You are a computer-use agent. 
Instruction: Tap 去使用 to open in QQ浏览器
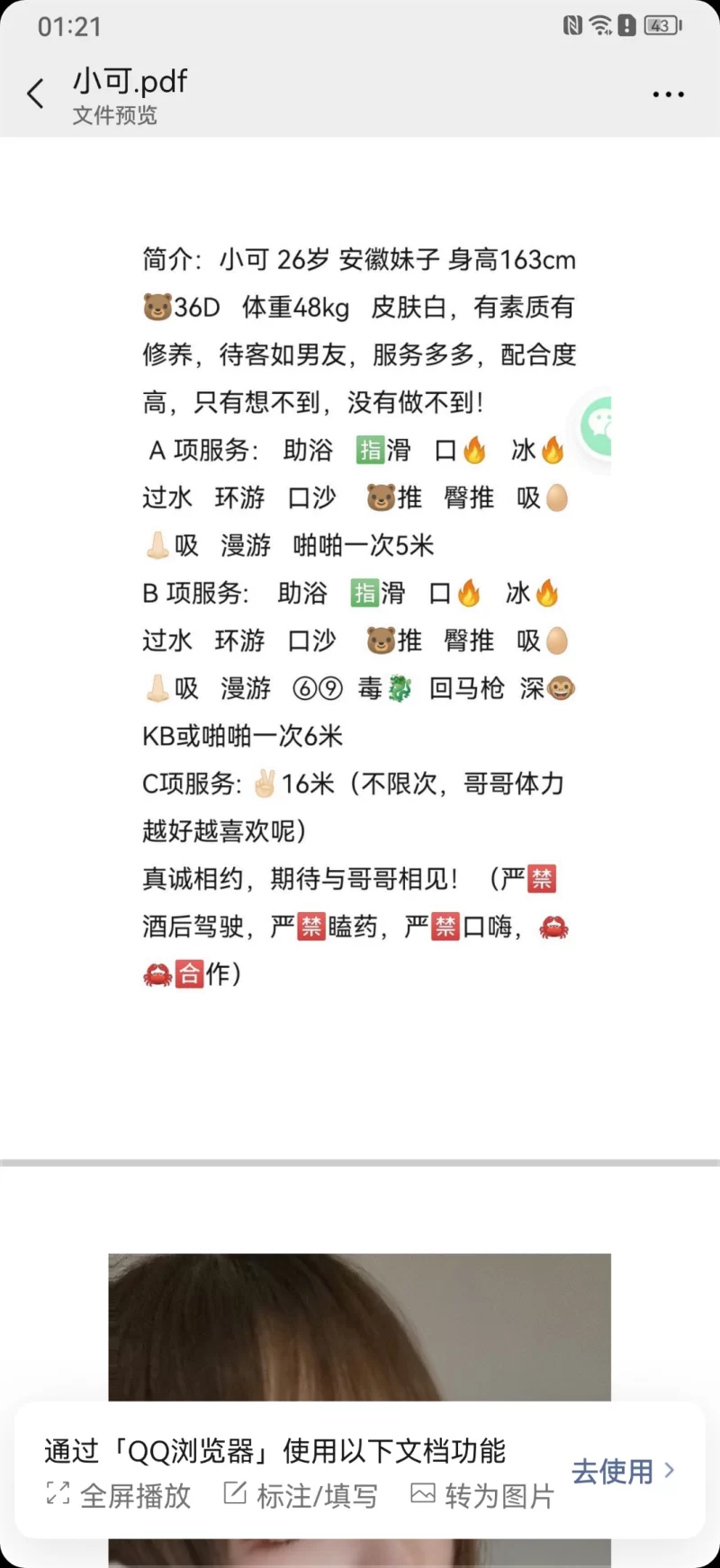click(x=622, y=1472)
